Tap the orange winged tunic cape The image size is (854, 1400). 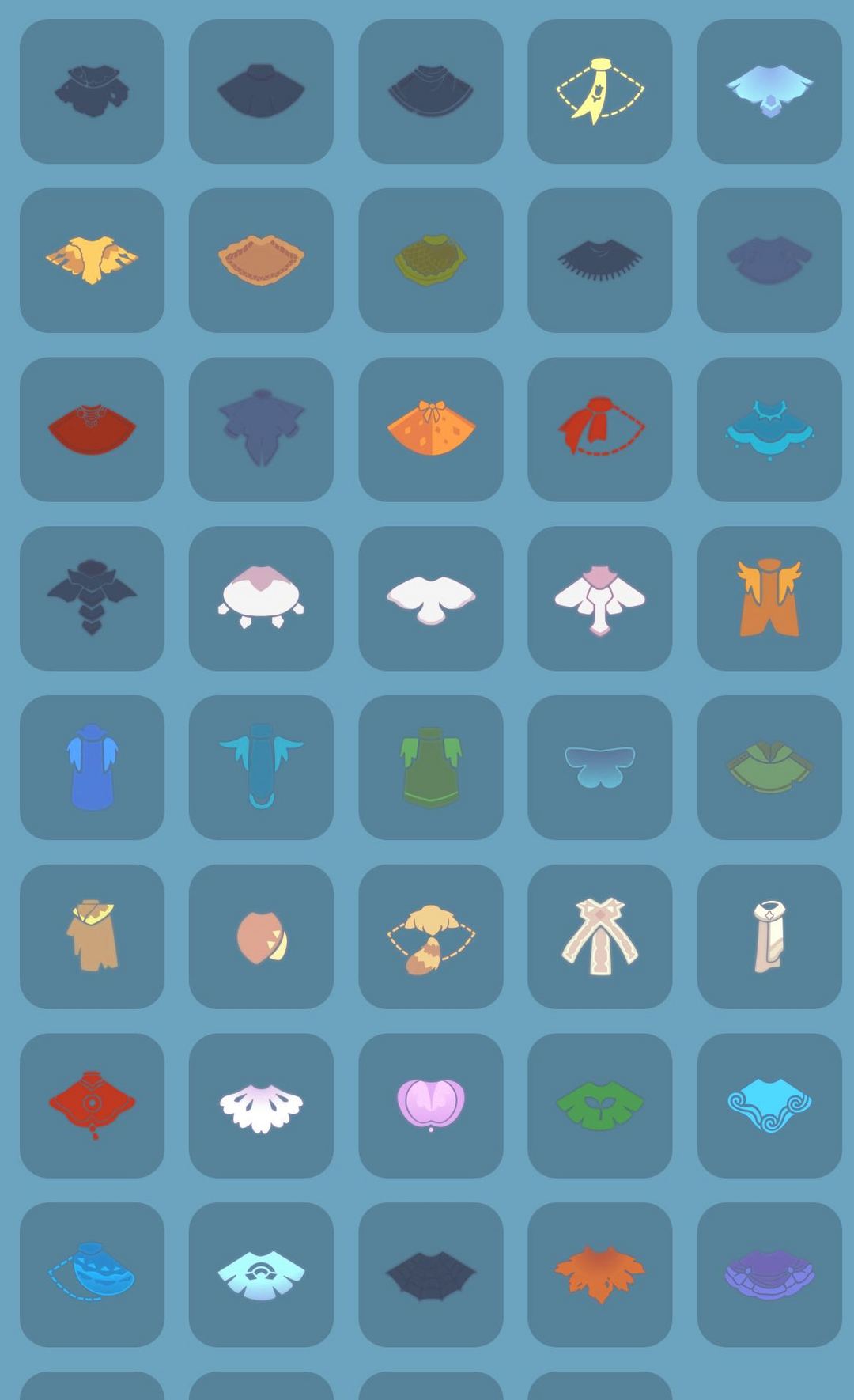pos(769,599)
